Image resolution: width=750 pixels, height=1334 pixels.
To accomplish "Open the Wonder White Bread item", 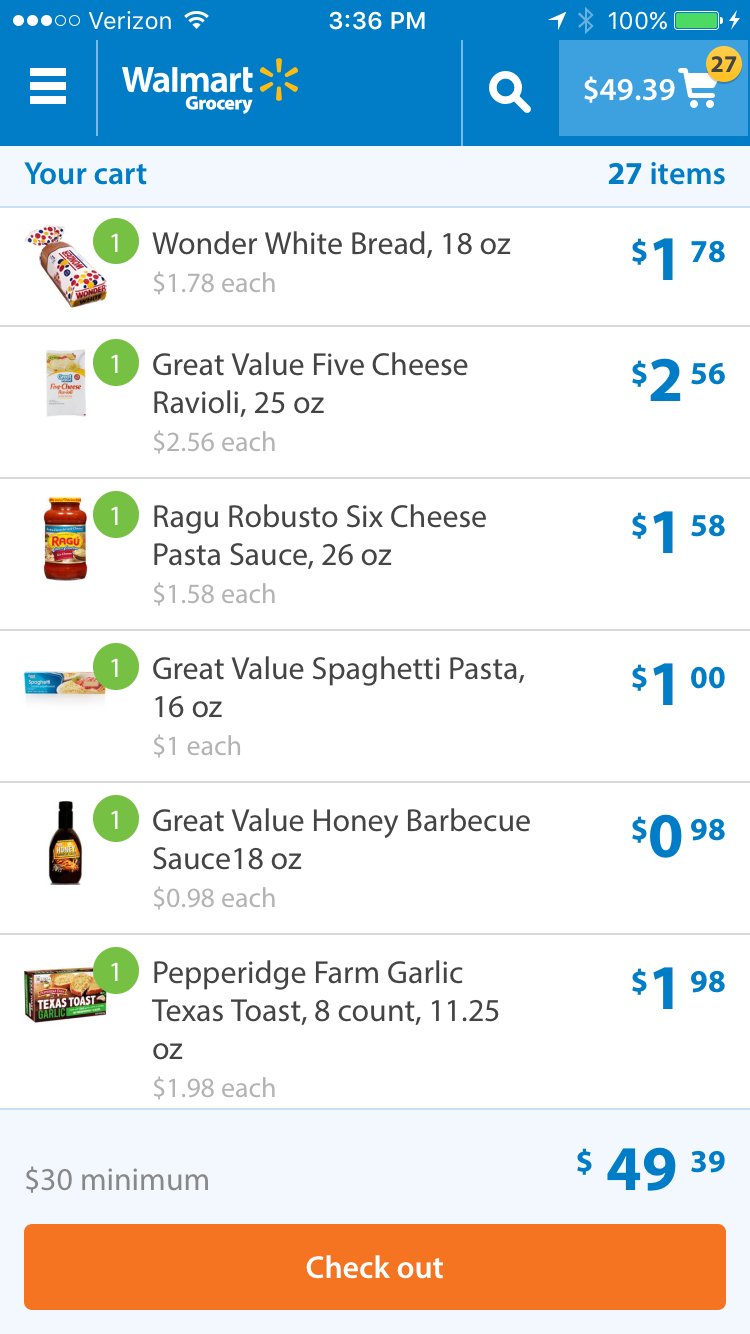I will pos(375,267).
